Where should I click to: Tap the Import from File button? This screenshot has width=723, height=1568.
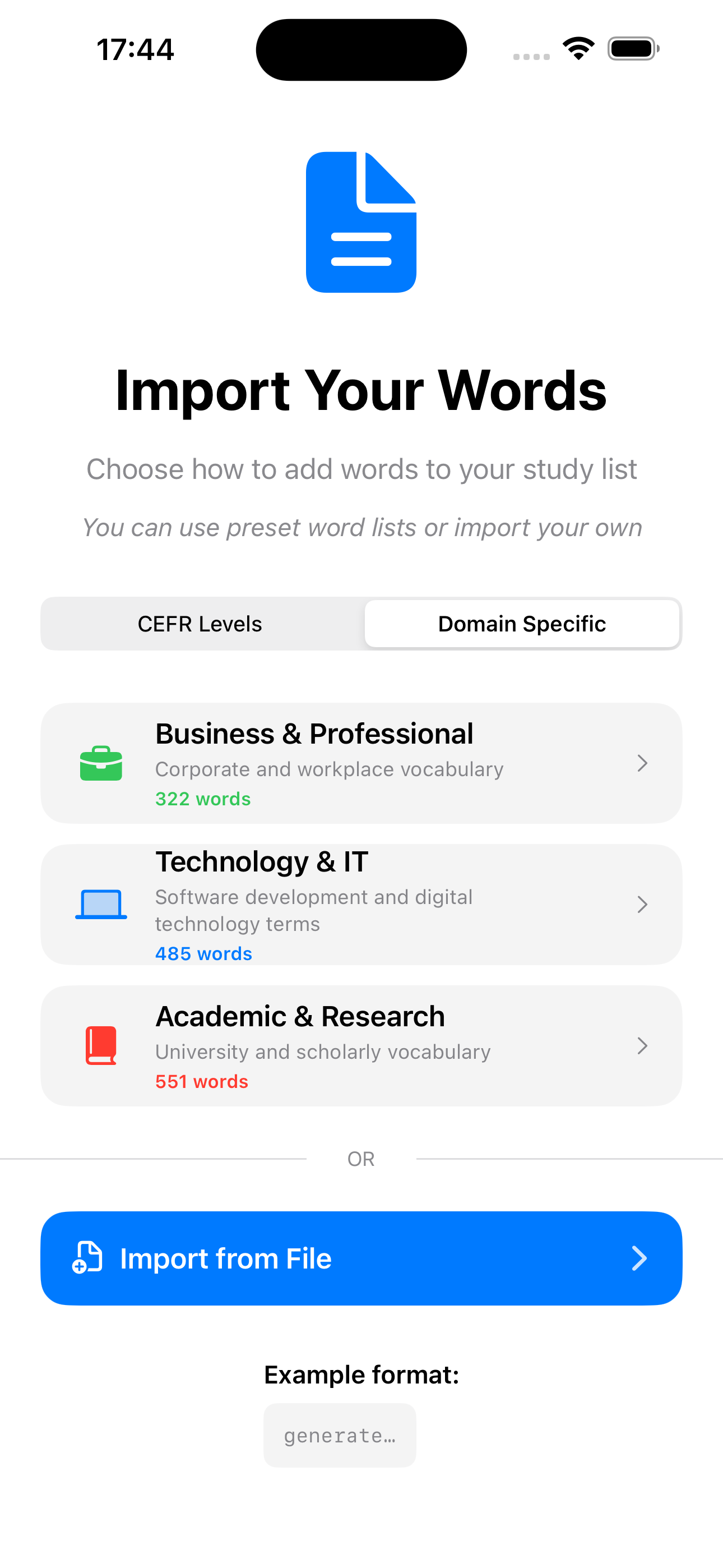pyautogui.click(x=361, y=1258)
